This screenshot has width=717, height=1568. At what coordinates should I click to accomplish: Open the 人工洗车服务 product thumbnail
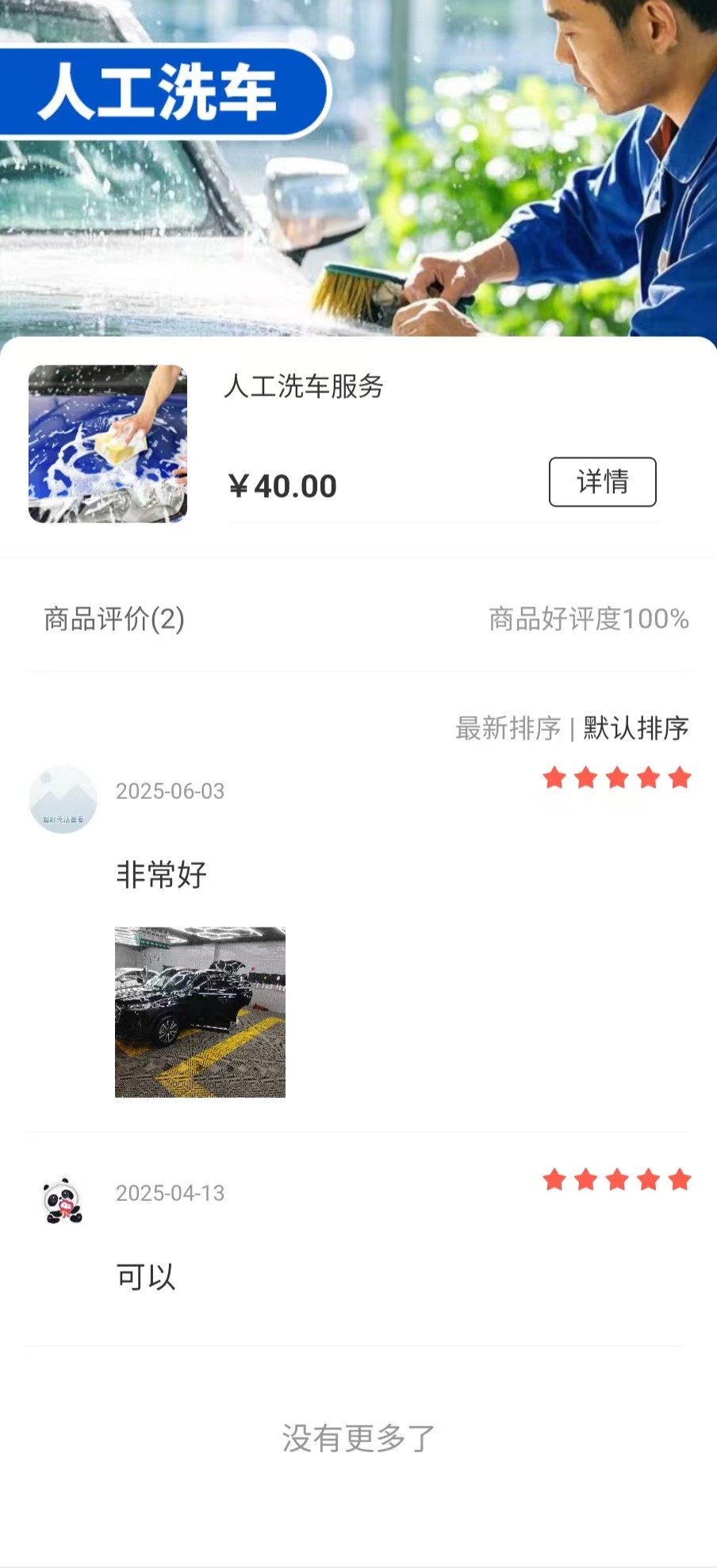pyautogui.click(x=108, y=442)
